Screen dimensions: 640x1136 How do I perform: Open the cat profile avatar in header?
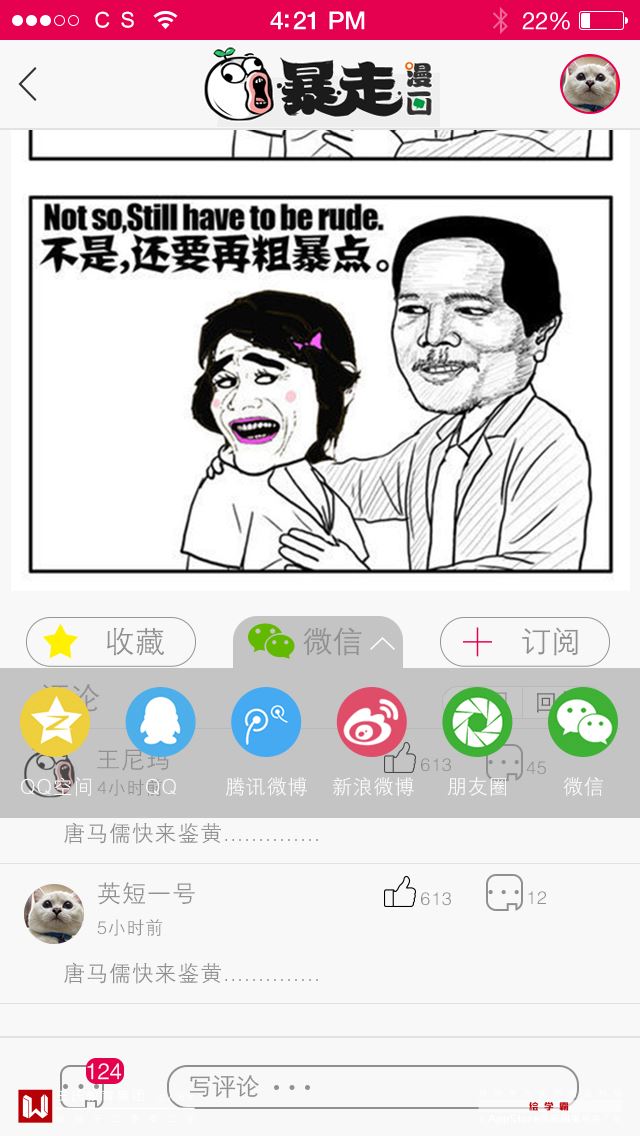(589, 84)
